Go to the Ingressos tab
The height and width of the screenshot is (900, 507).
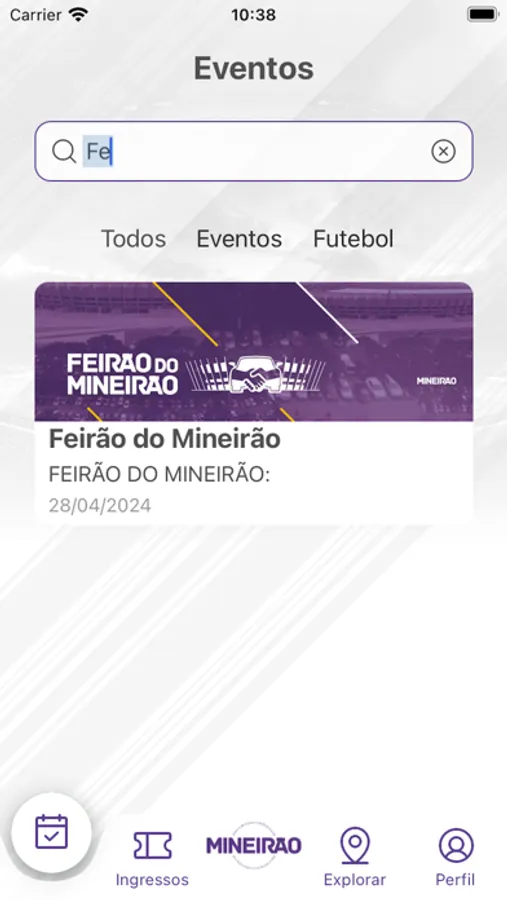[152, 857]
